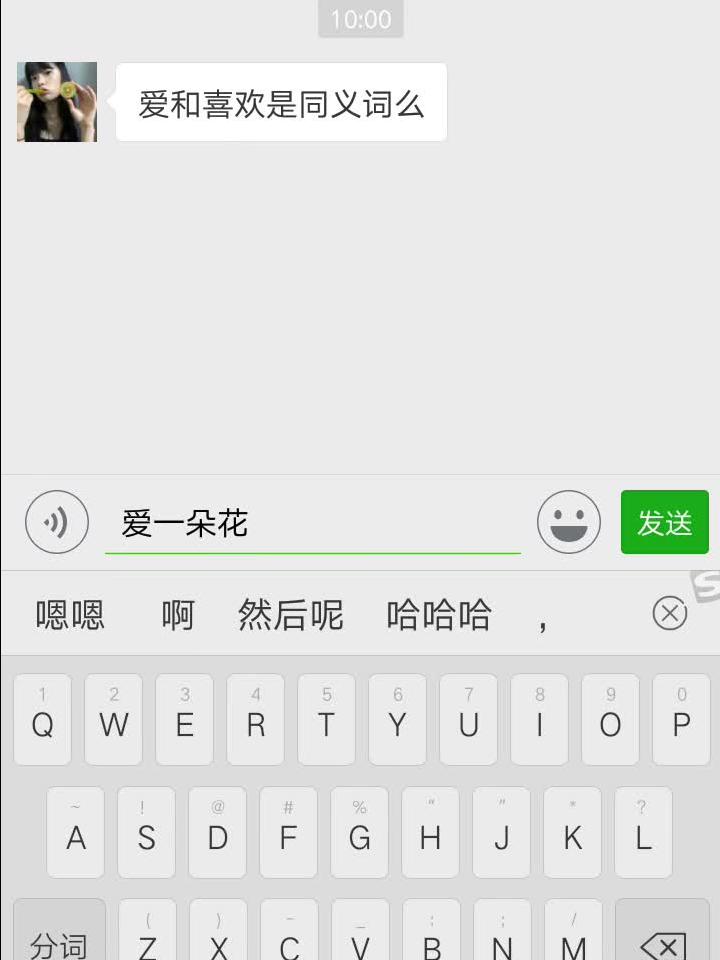720x960 pixels.
Task: Tap the 分词 key
Action: [x=59, y=940]
